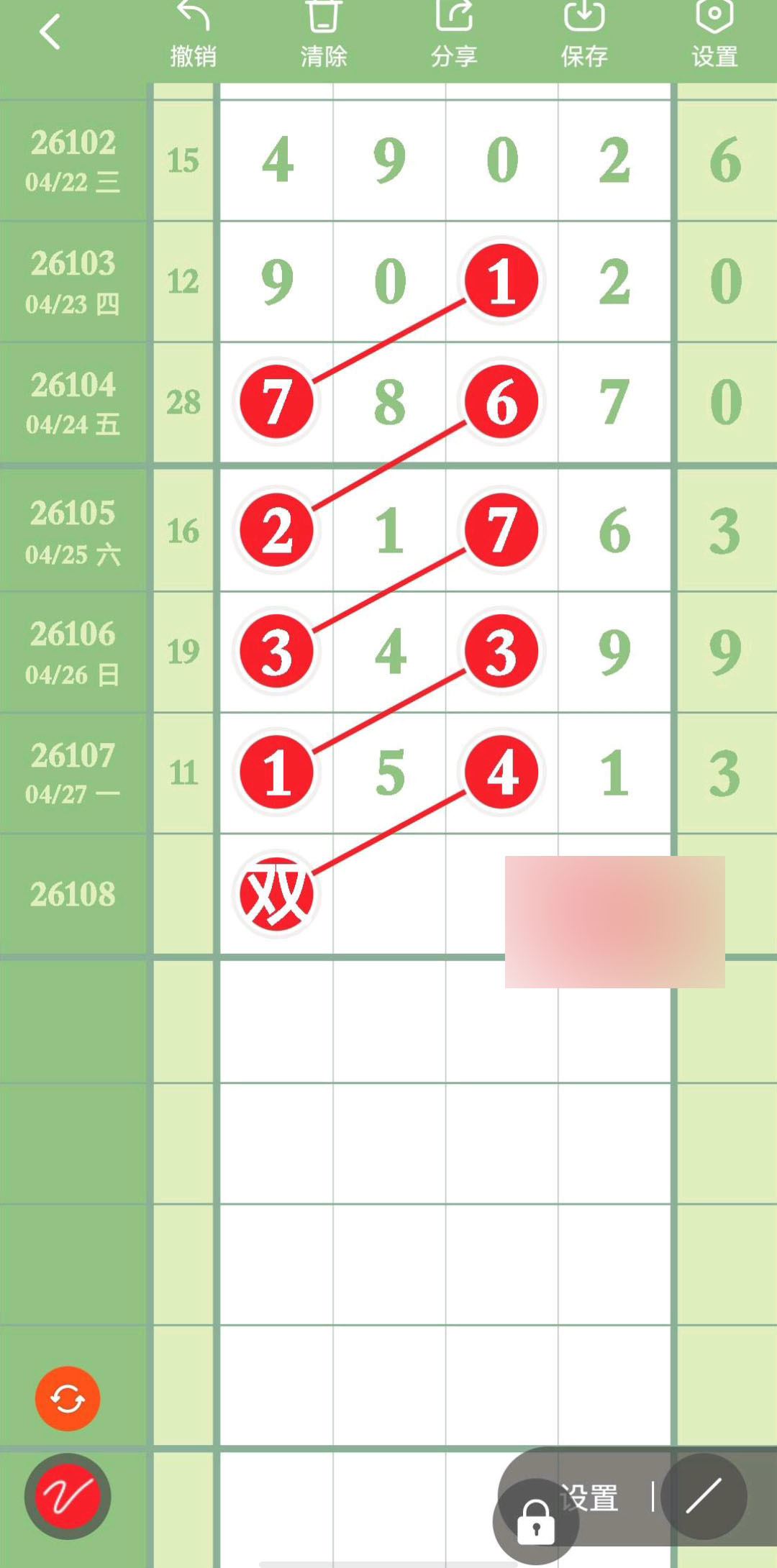Tap the 双 marker in row 26108

276,894
